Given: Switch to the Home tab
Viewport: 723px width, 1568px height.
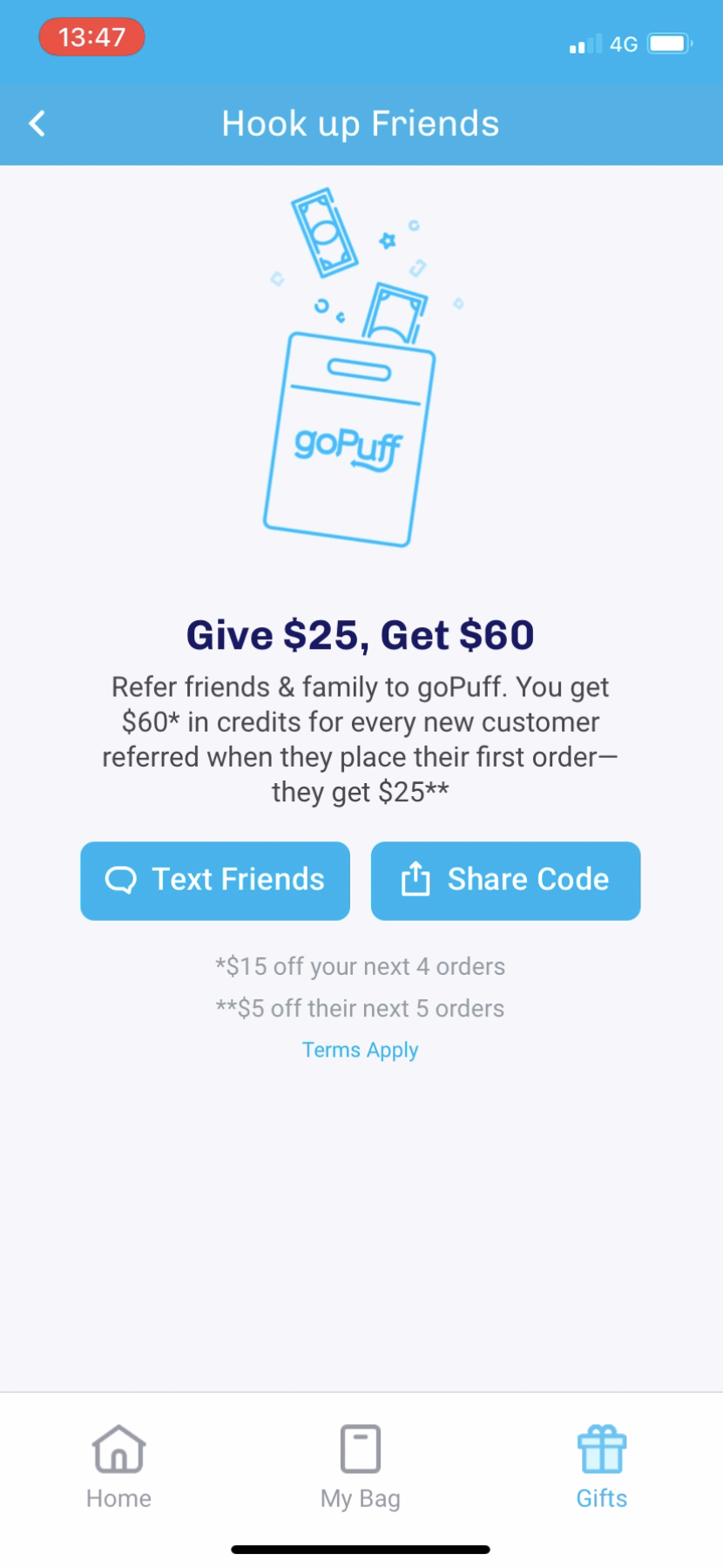Looking at the screenshot, I should [118, 1468].
